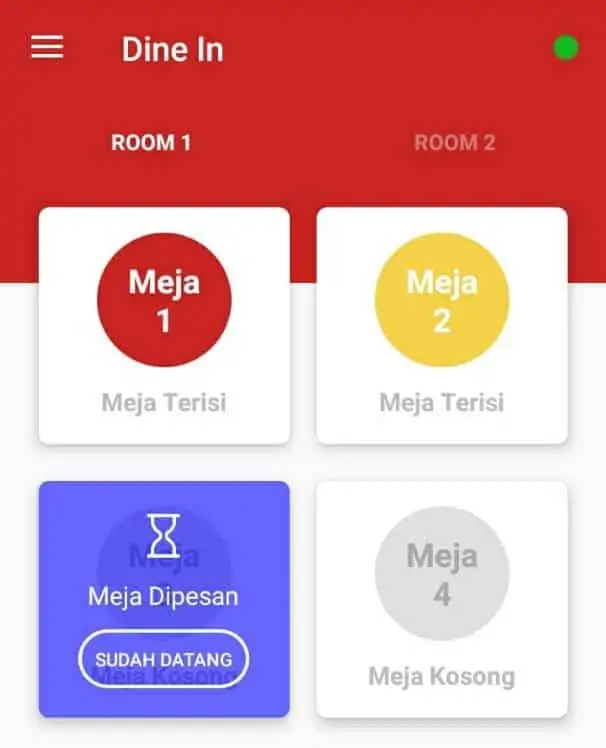
Task: Switch to the ROOM 2 tab
Action: click(454, 142)
